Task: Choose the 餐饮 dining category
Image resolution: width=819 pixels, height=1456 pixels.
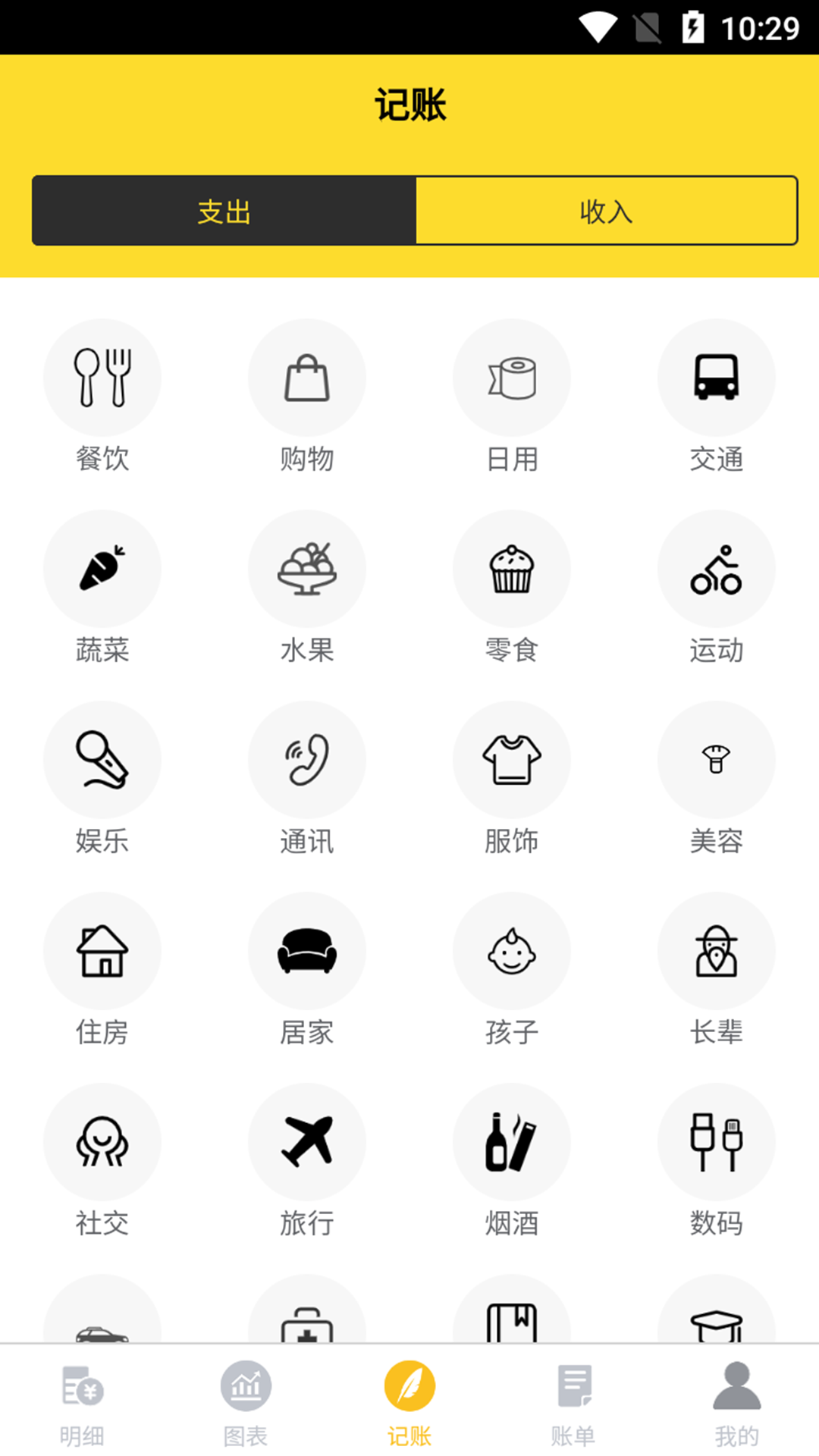Action: [x=102, y=378]
